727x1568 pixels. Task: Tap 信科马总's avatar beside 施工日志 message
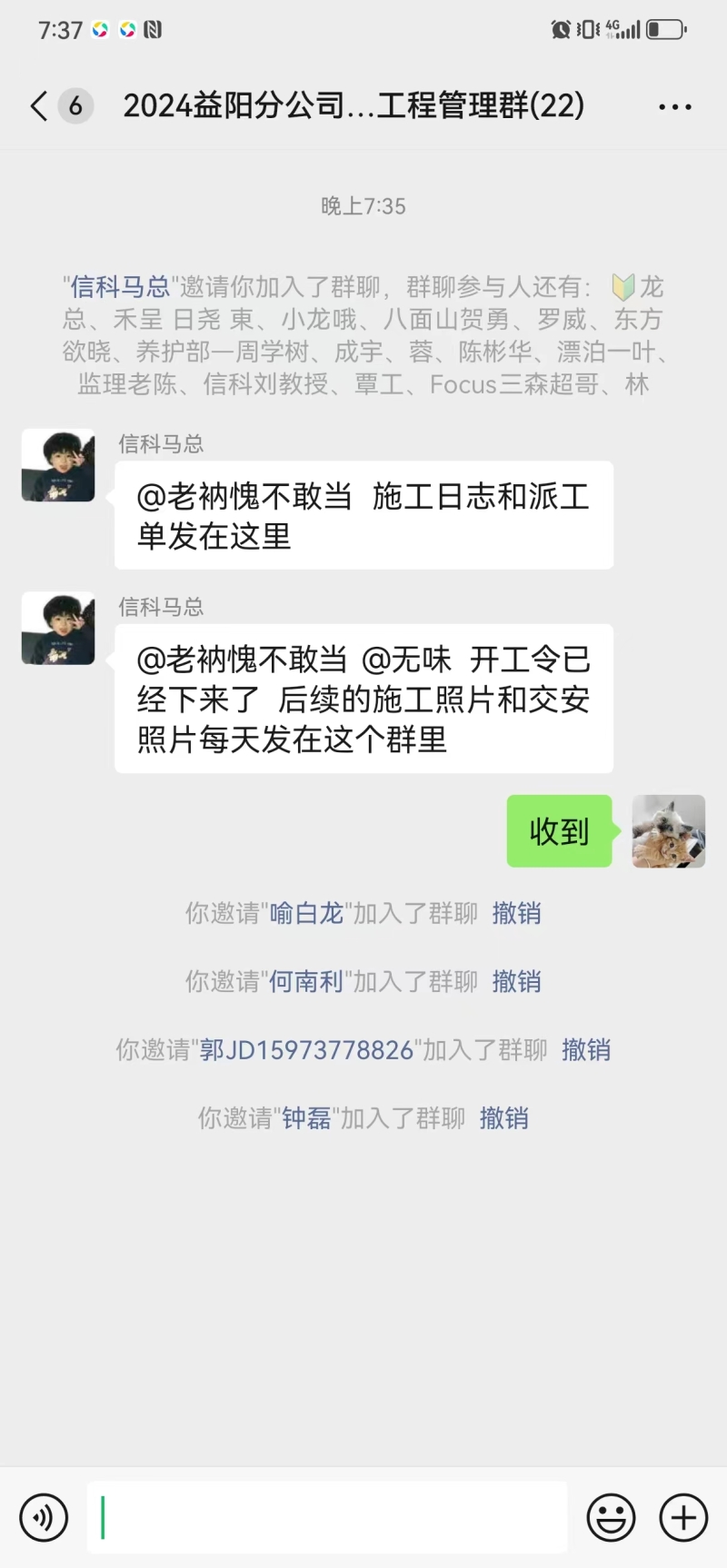[58, 465]
